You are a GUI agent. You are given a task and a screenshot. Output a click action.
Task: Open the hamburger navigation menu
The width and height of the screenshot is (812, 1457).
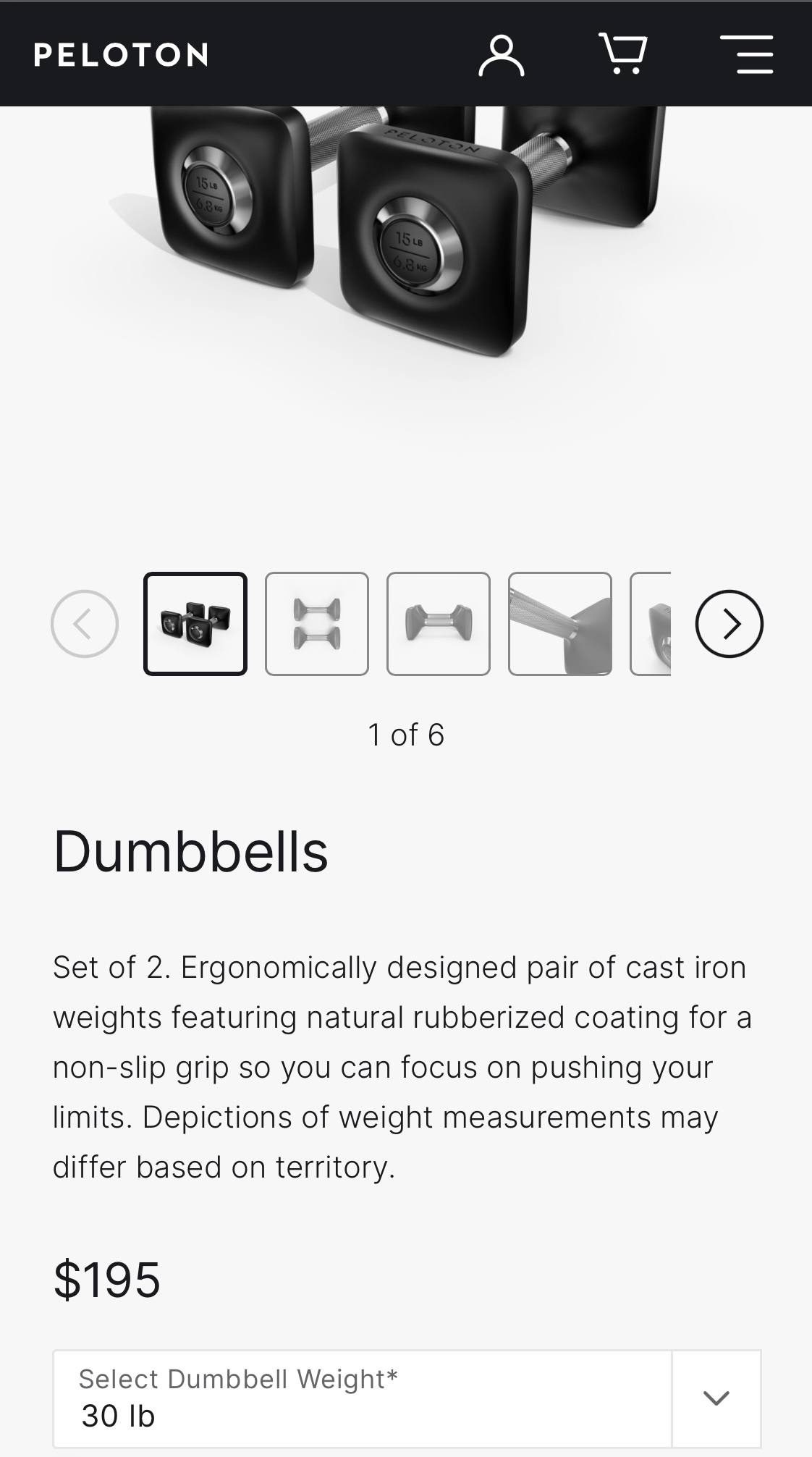[747, 54]
